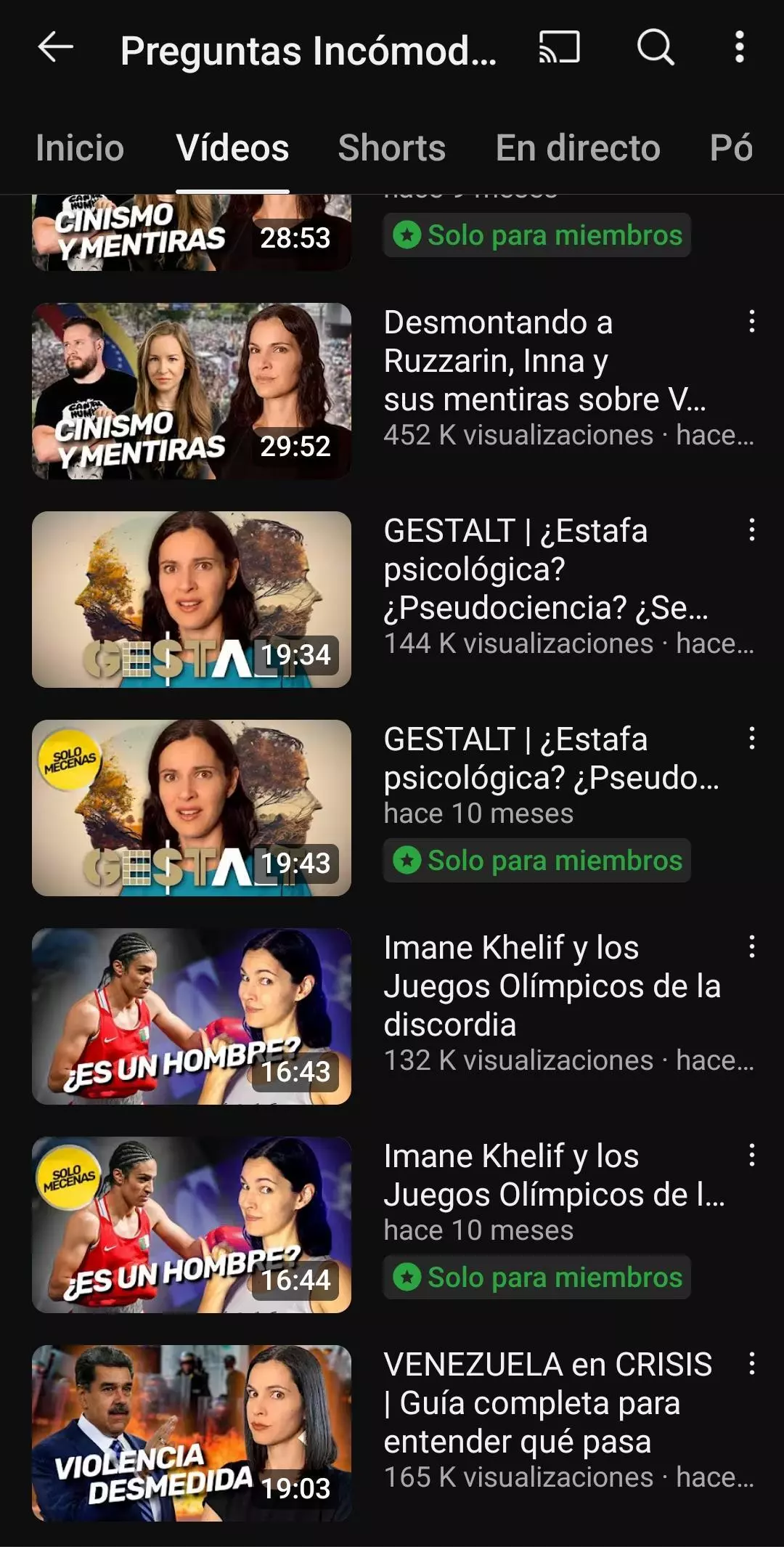
Task: Open options for GESTALT 144 K views video
Action: [x=752, y=529]
